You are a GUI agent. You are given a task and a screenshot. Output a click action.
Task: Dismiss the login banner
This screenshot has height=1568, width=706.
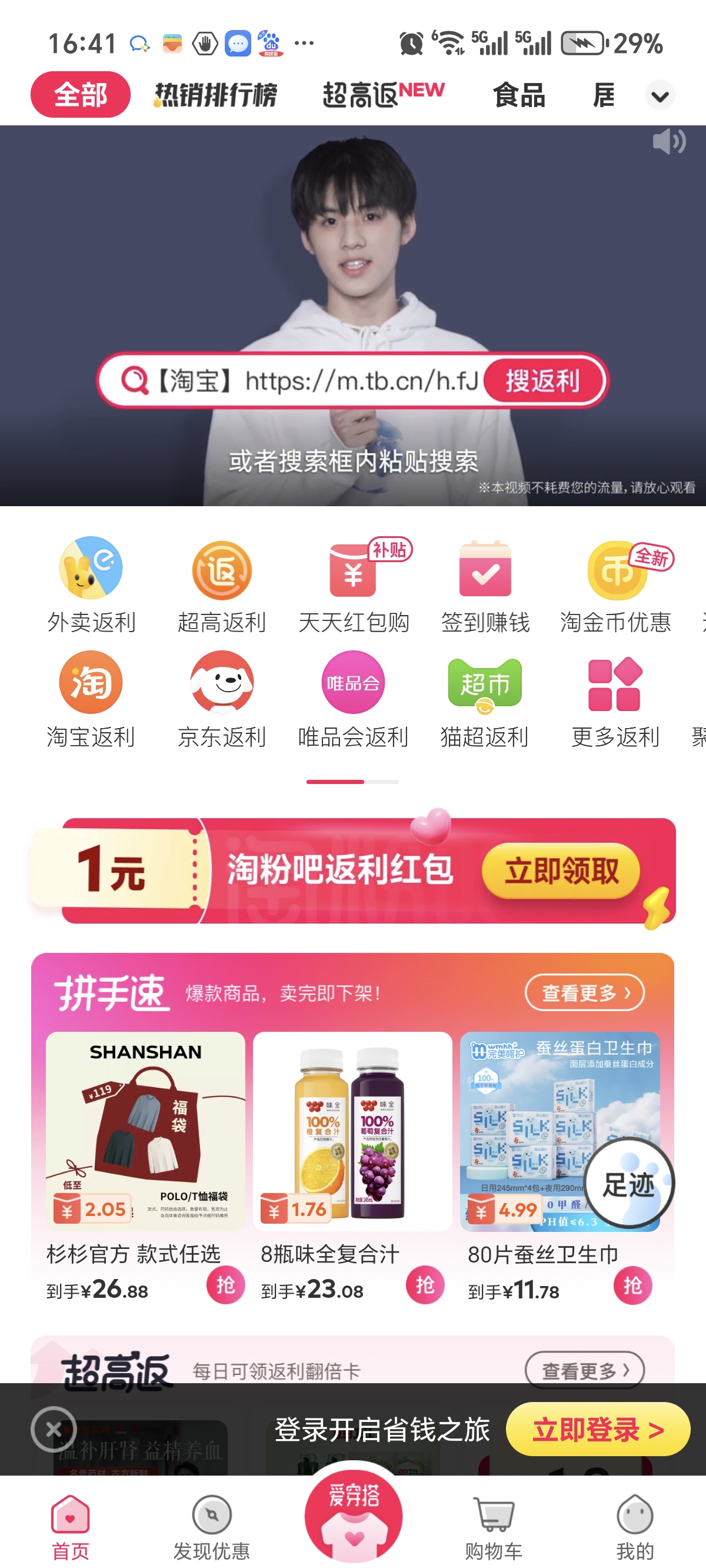click(54, 1429)
